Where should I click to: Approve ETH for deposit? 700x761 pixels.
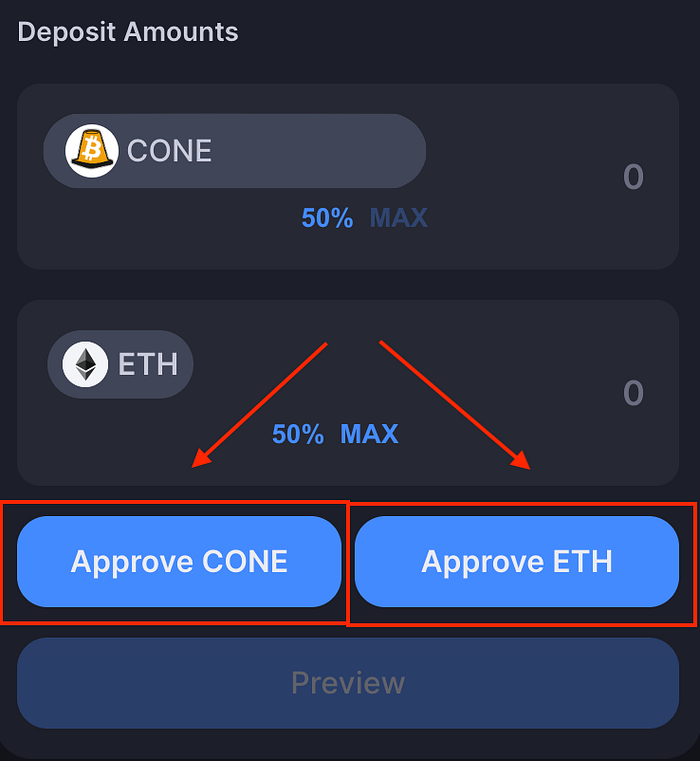[x=517, y=562]
